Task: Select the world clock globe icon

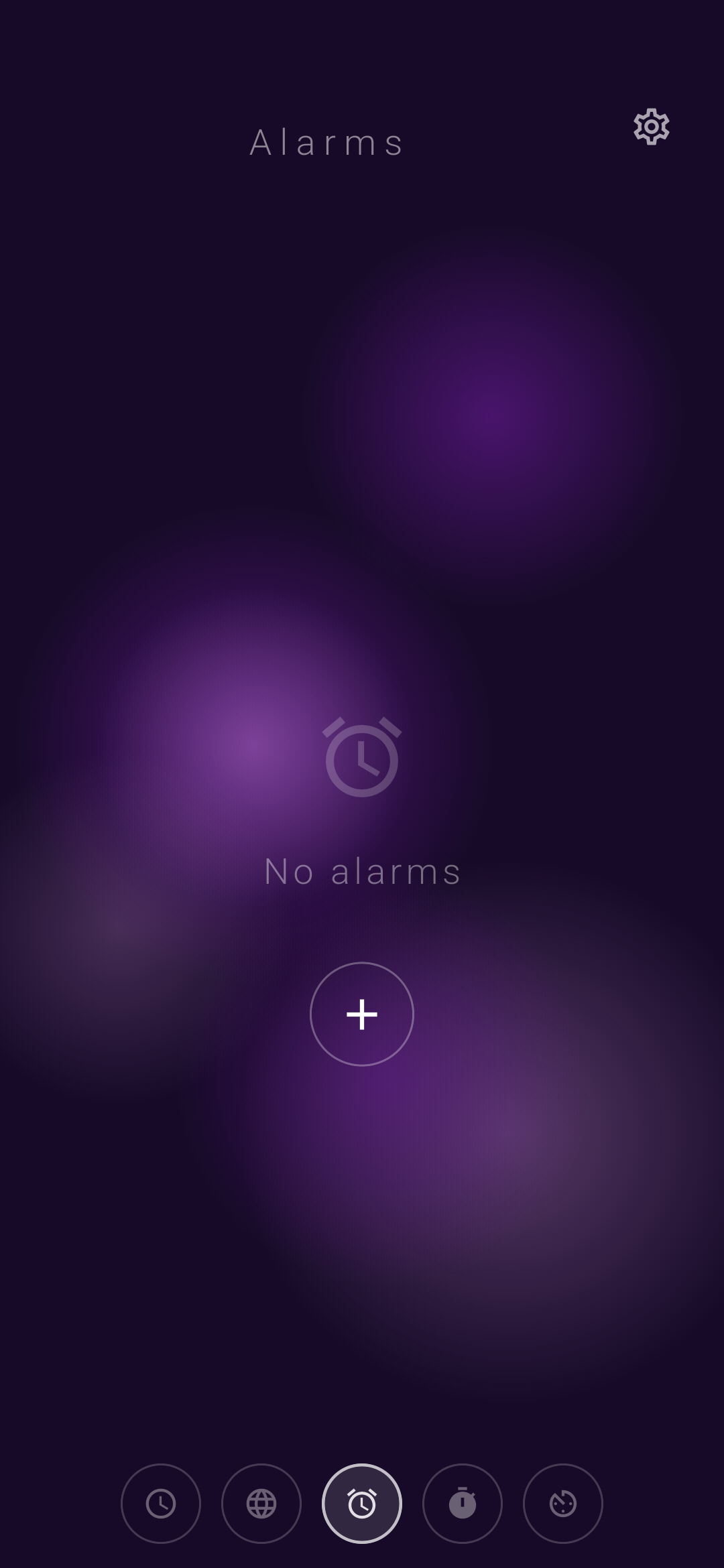Action: pos(261,1503)
